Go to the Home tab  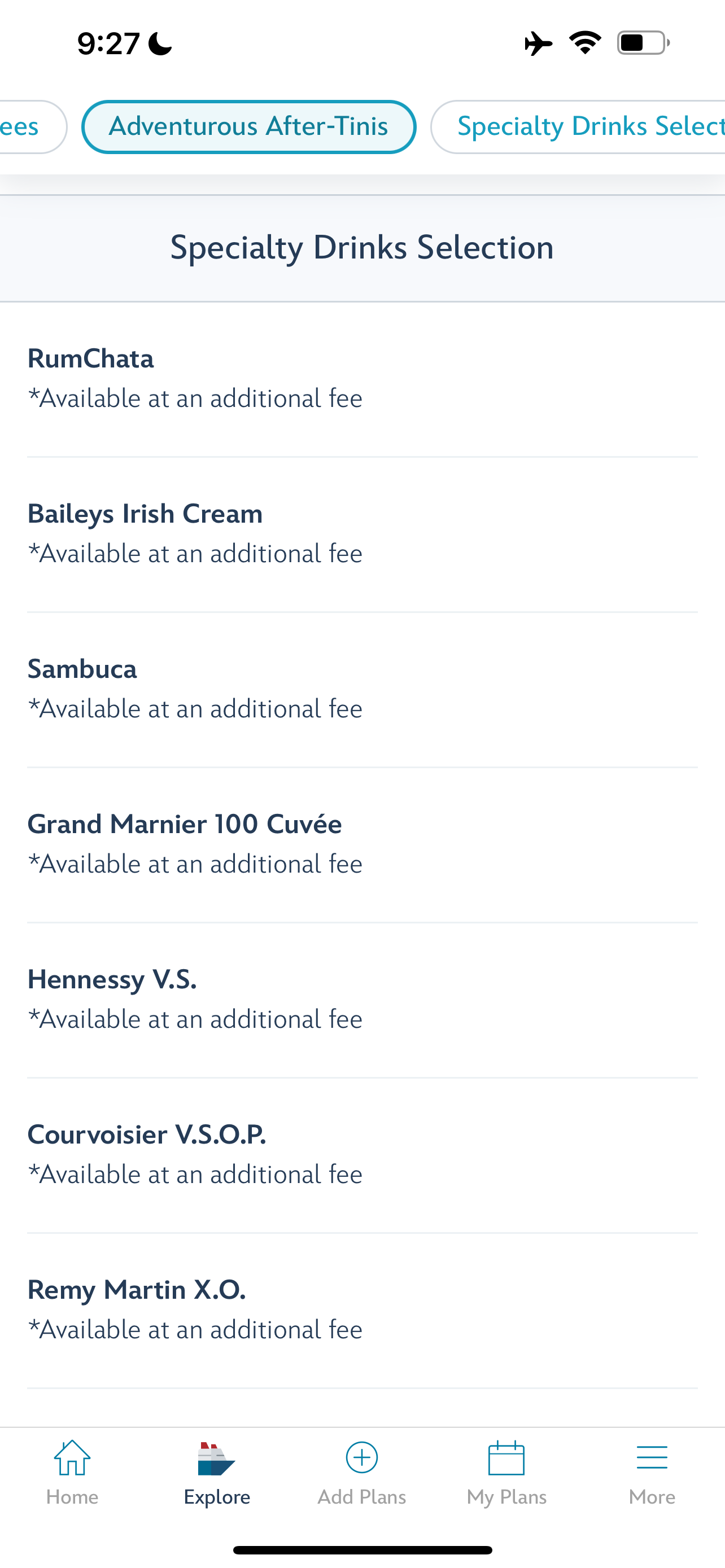72,1473
